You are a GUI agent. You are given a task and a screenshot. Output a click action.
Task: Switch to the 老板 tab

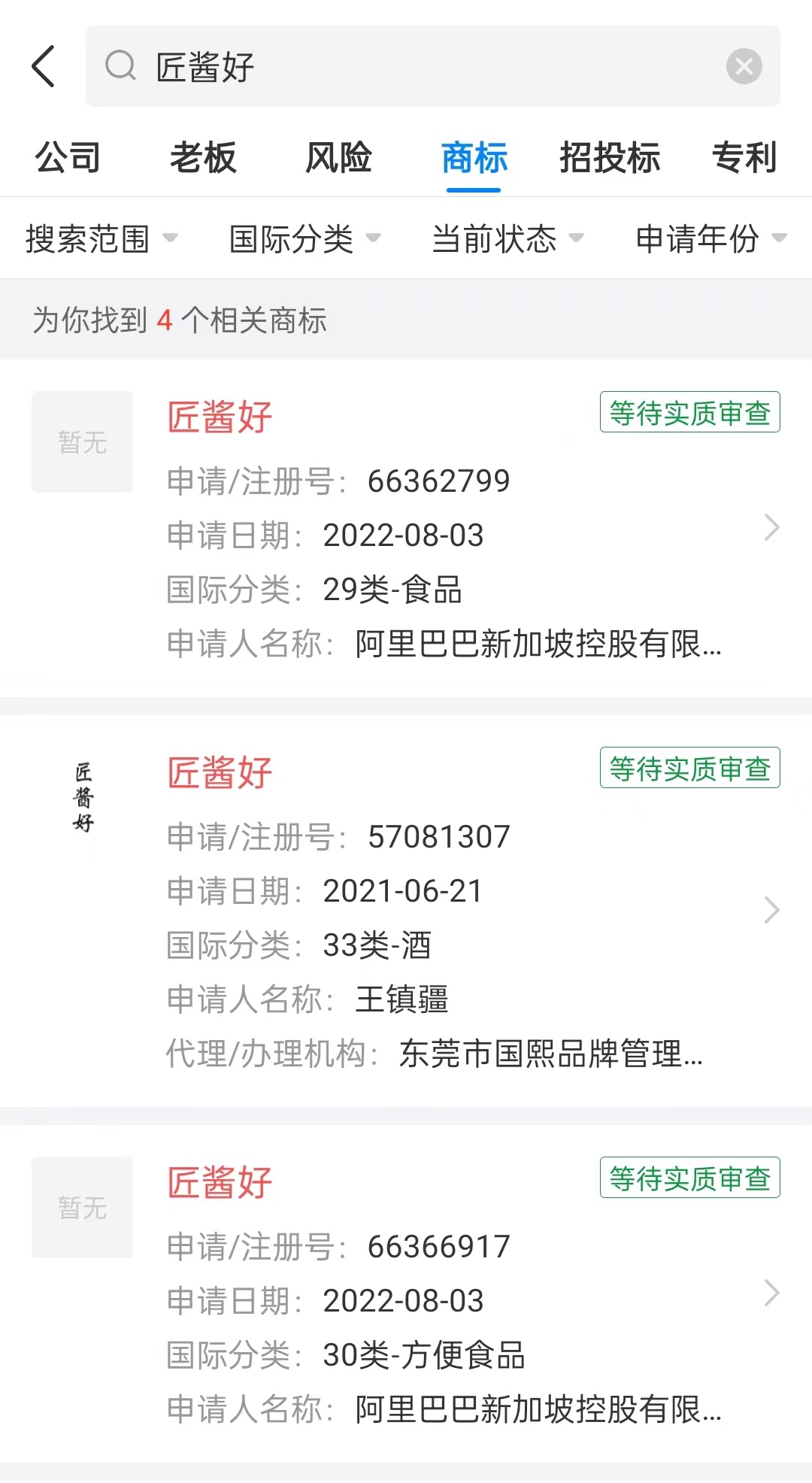[203, 158]
